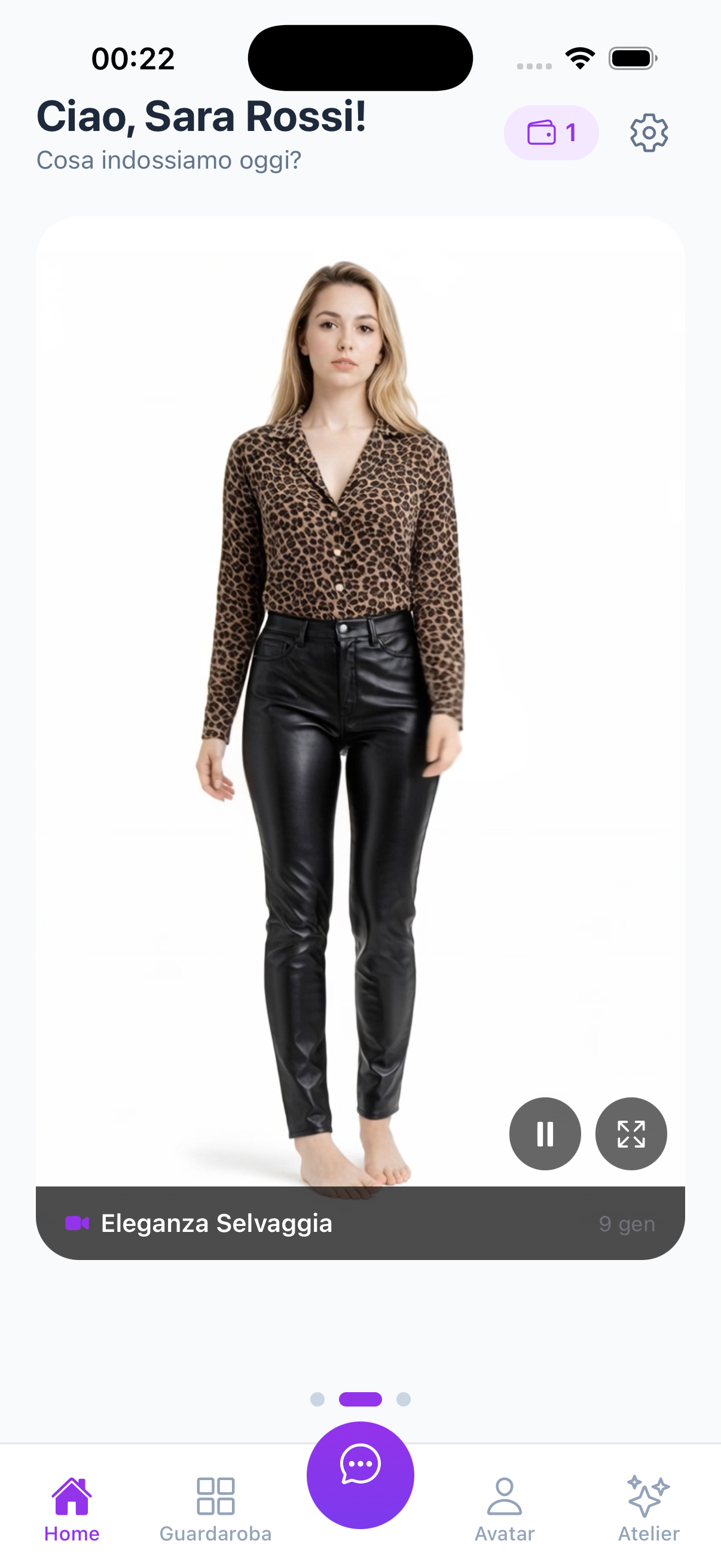Expand the video to fullscreen
Image resolution: width=721 pixels, height=1568 pixels.
[x=631, y=1133]
